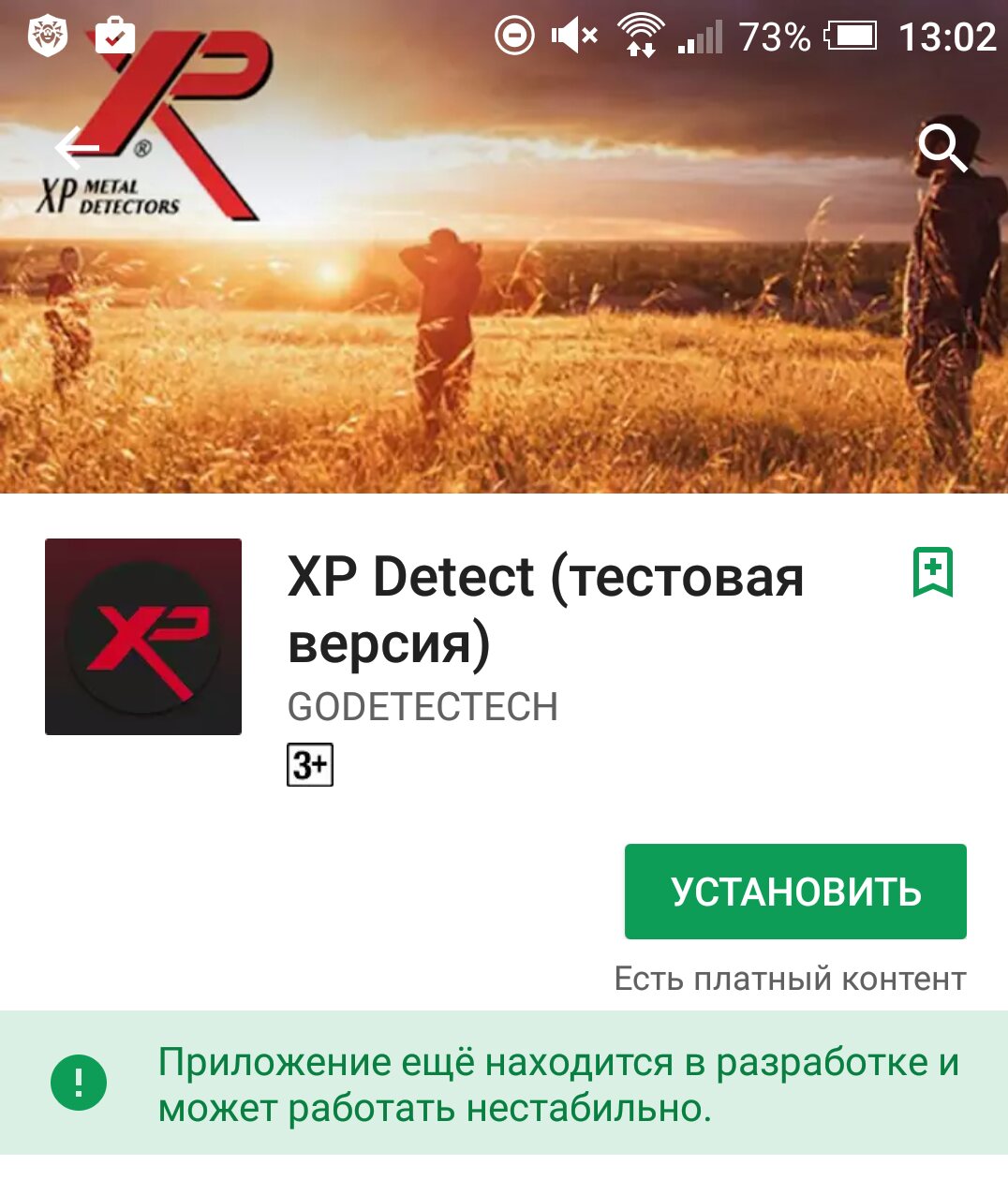Go back using the white arrow

click(77, 148)
